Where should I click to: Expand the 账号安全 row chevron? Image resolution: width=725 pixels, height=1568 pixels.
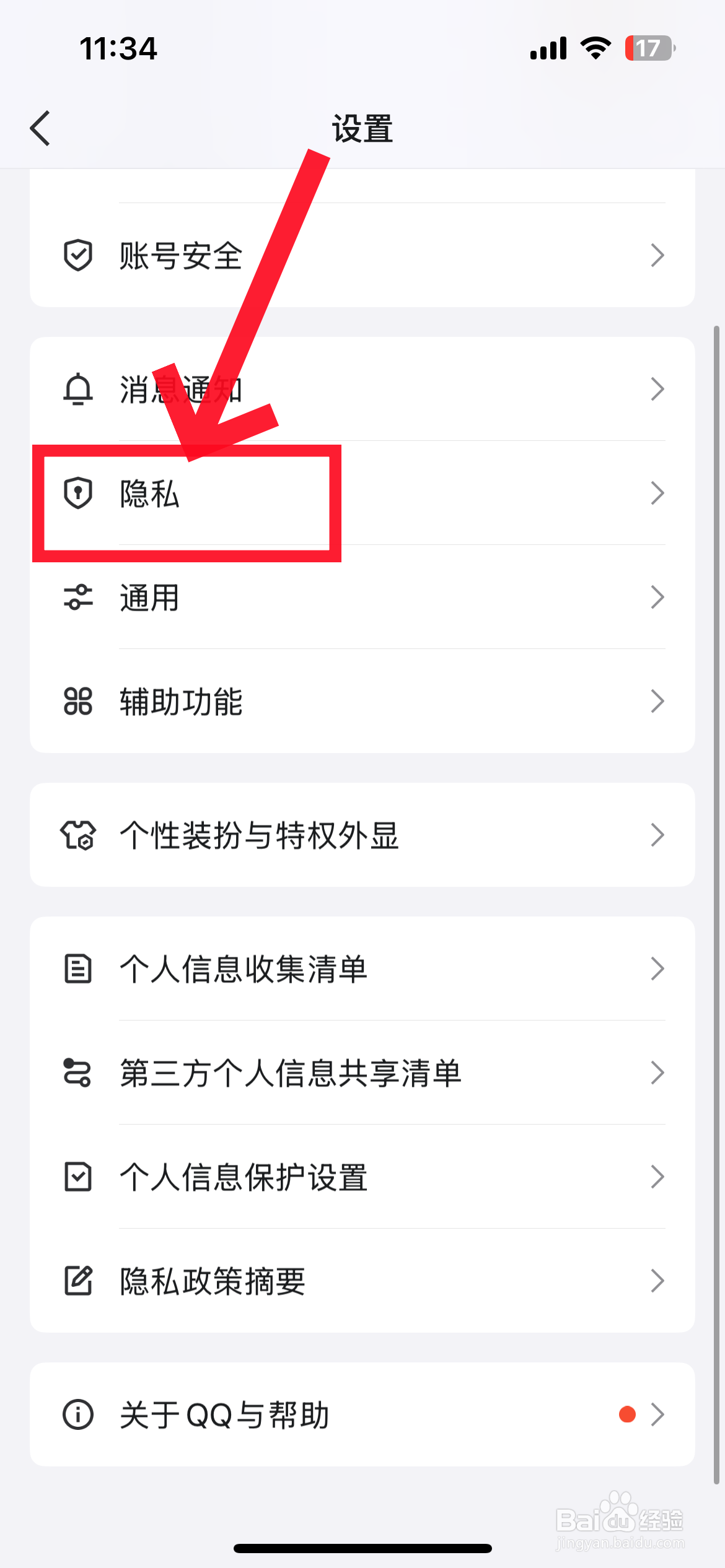pyautogui.click(x=658, y=254)
